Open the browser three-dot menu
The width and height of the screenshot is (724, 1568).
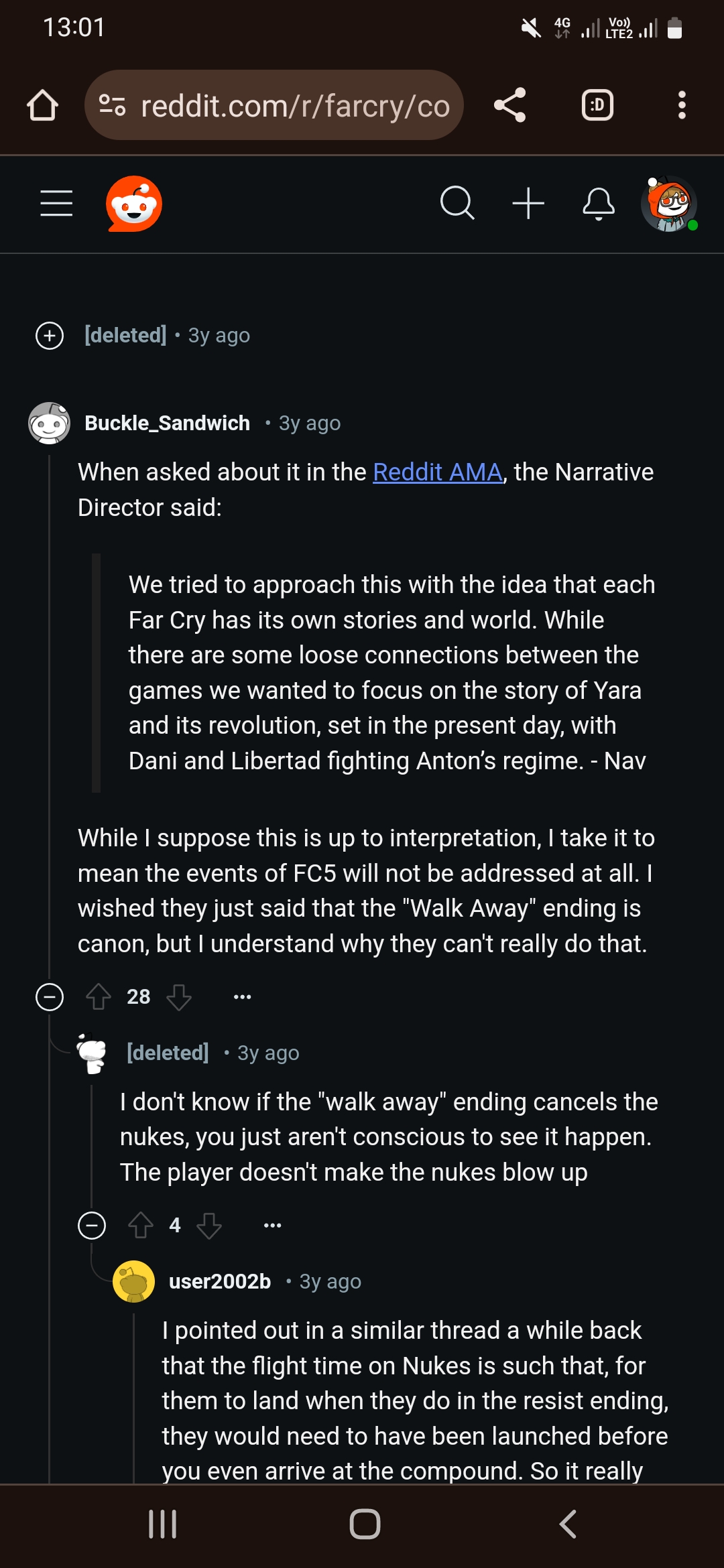coord(682,105)
